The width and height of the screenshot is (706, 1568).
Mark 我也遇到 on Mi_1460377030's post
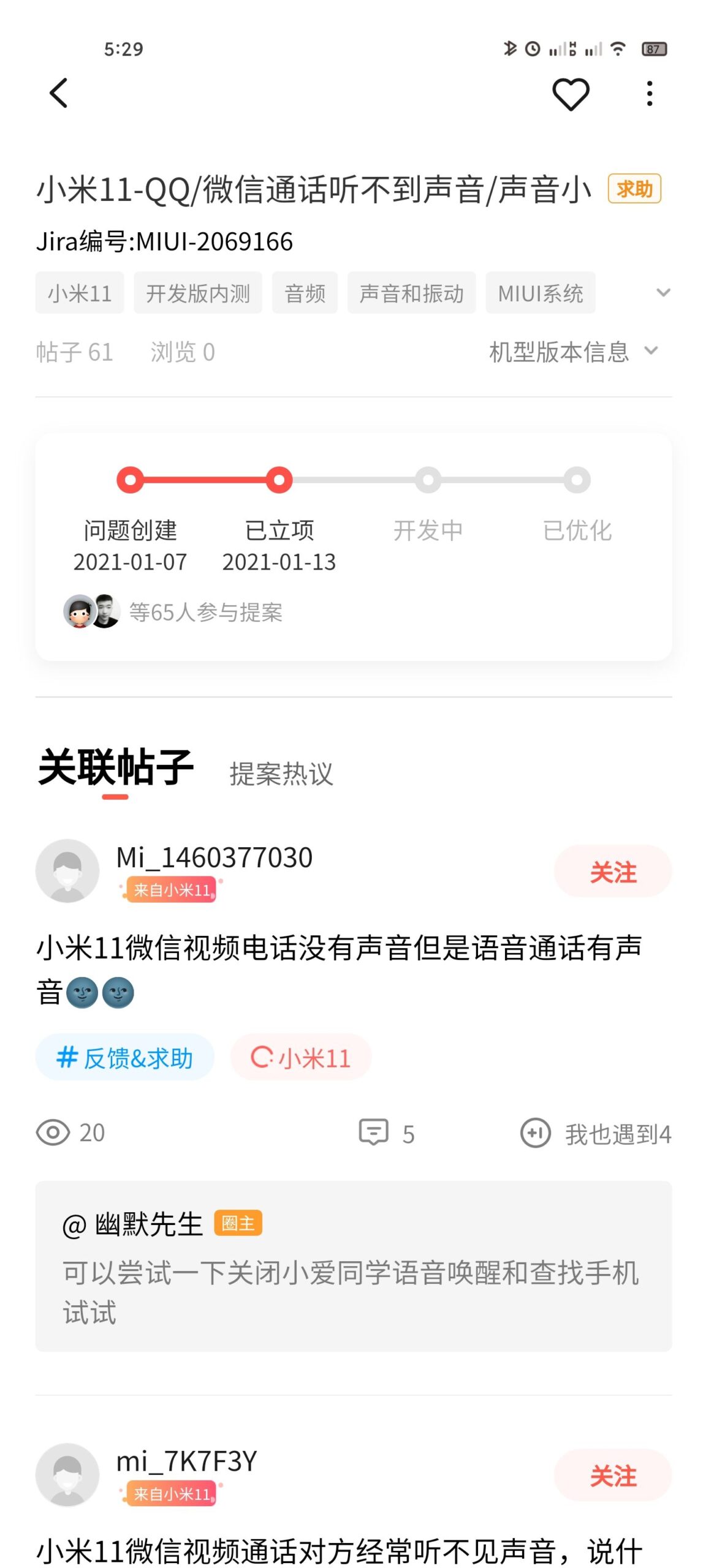coord(595,1133)
